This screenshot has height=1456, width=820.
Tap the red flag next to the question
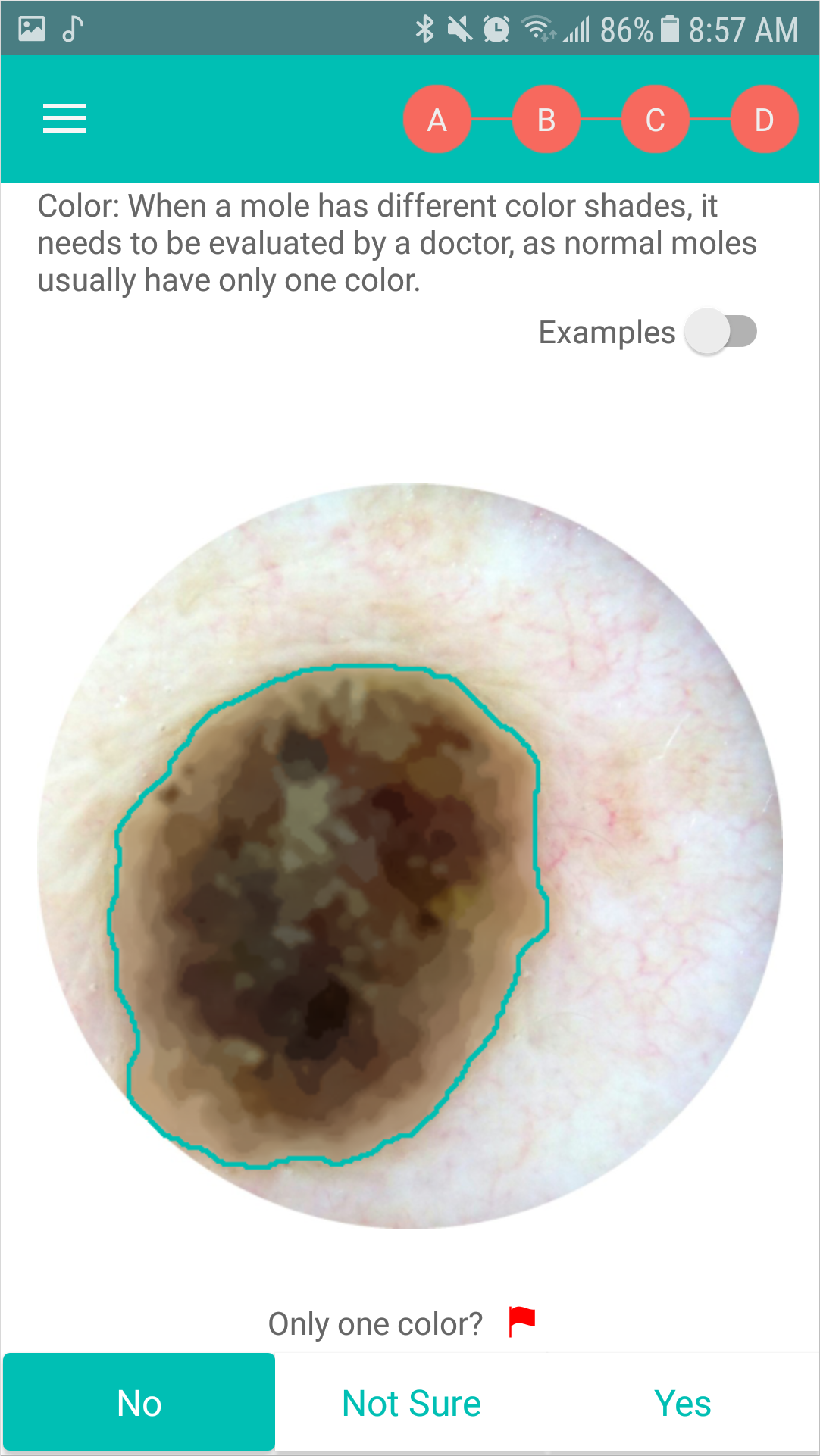(x=521, y=1322)
